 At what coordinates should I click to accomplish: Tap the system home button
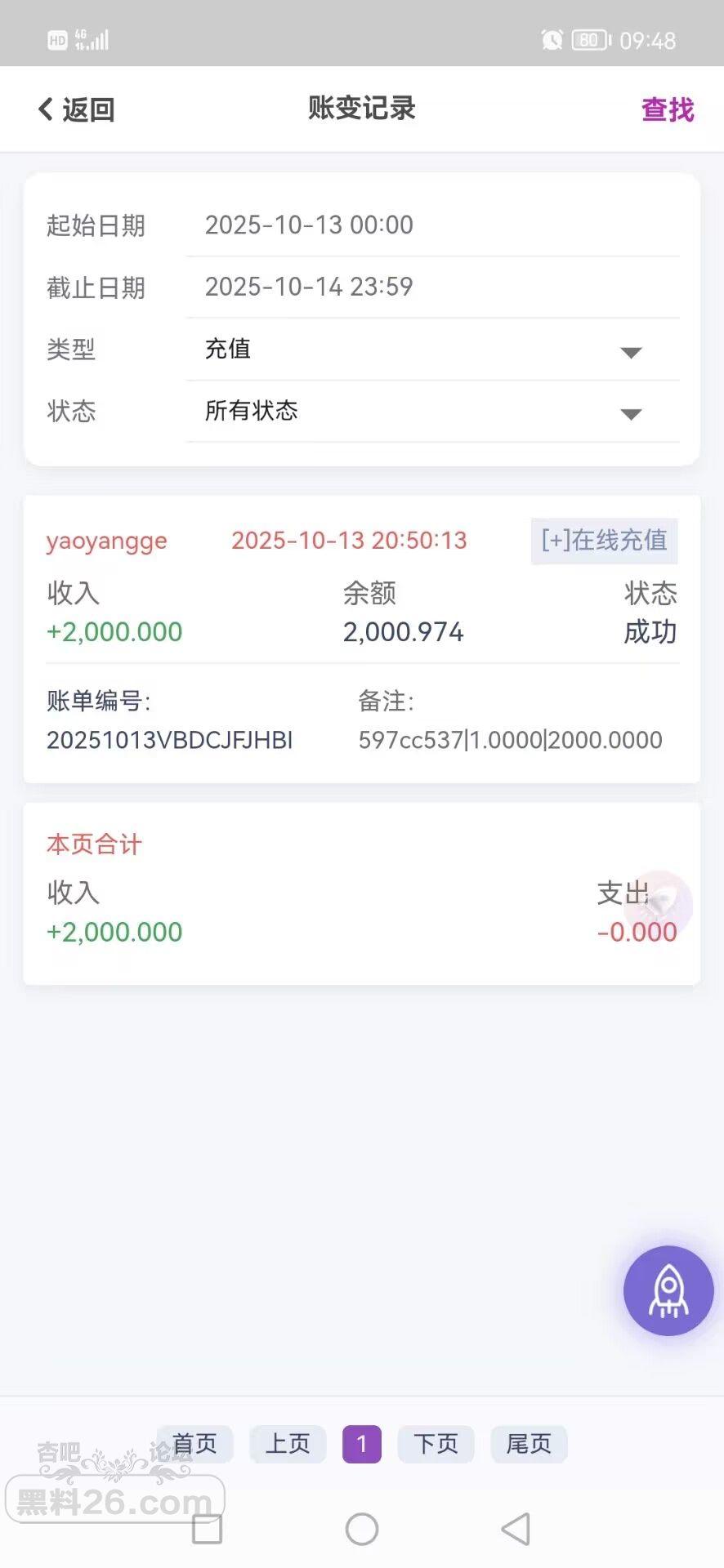pyautogui.click(x=362, y=1529)
